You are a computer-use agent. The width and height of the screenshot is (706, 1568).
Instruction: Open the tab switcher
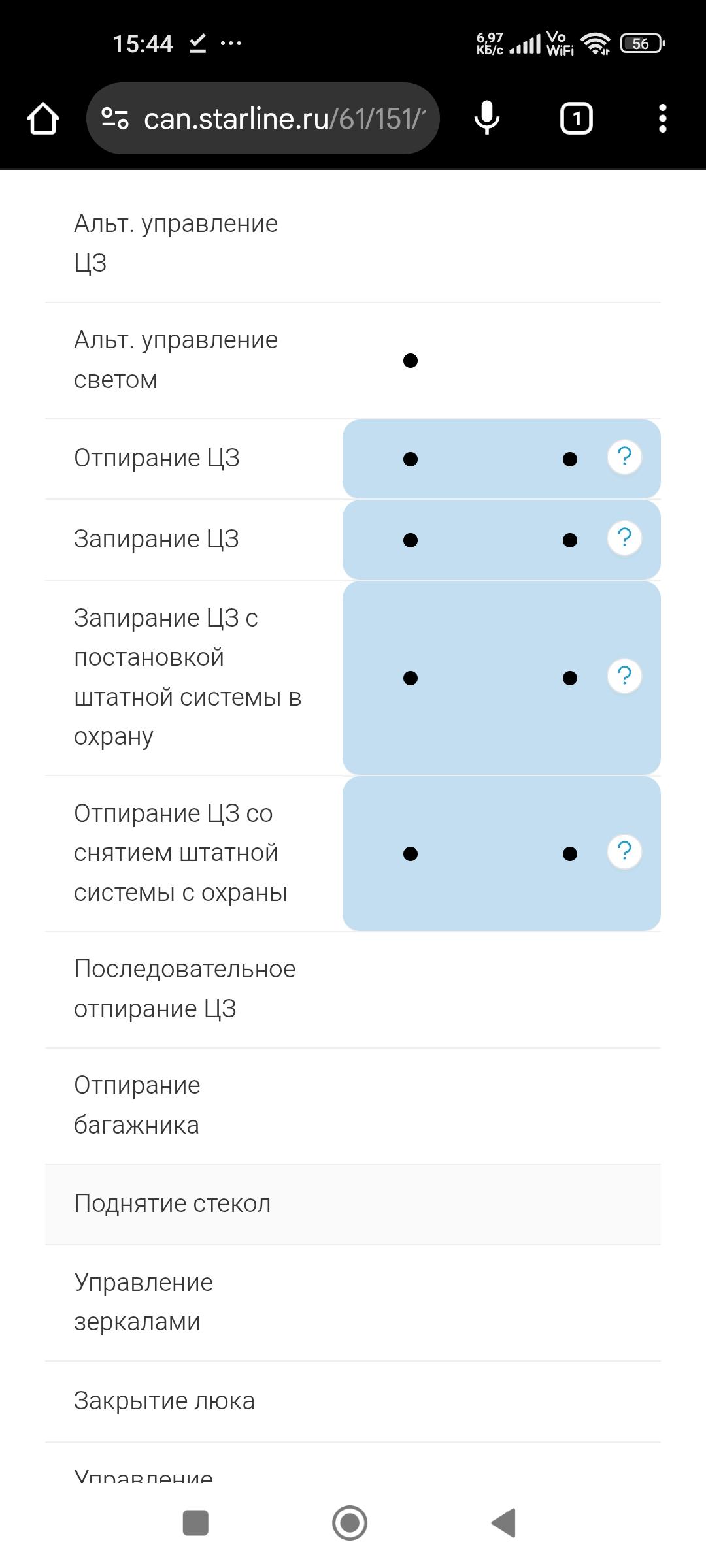pyautogui.click(x=576, y=119)
